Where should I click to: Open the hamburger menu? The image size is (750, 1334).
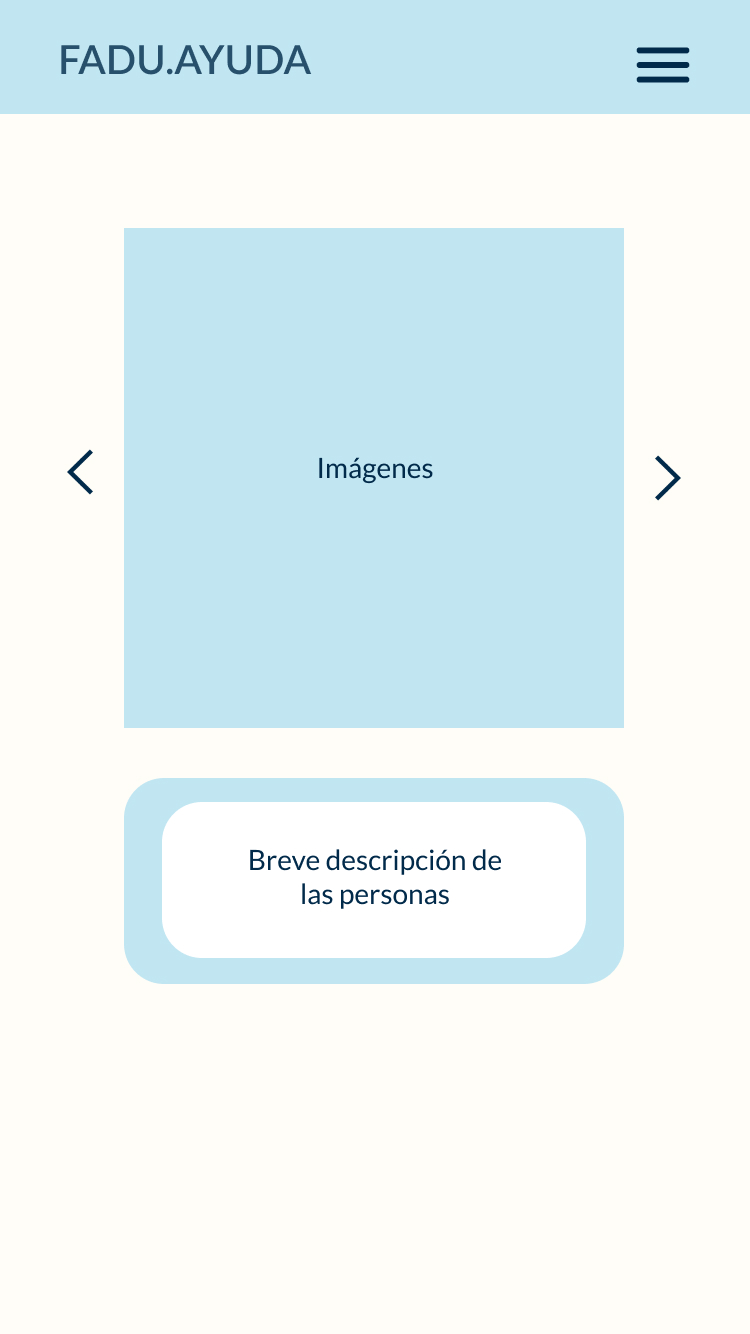click(x=663, y=65)
